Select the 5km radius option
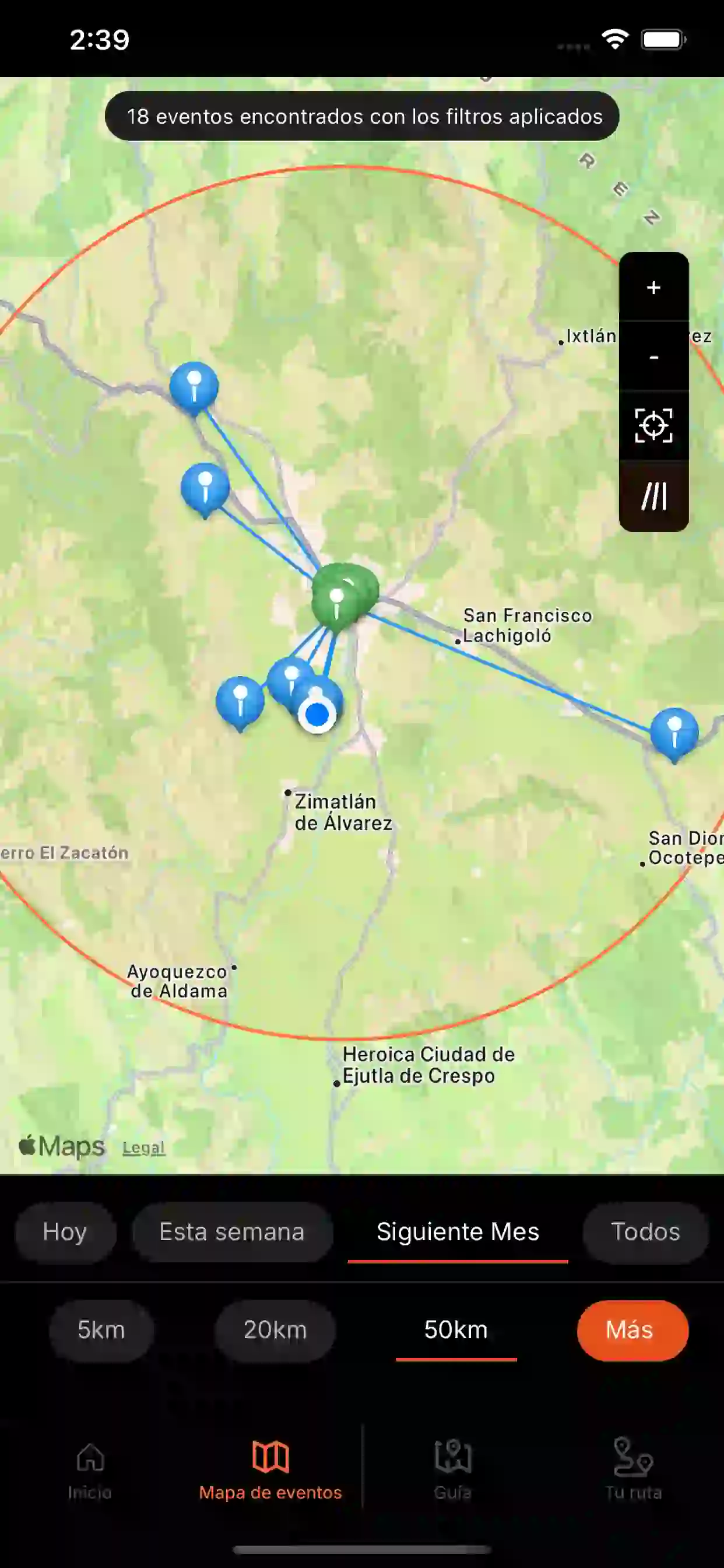The height and width of the screenshot is (1568, 724). click(x=101, y=1331)
